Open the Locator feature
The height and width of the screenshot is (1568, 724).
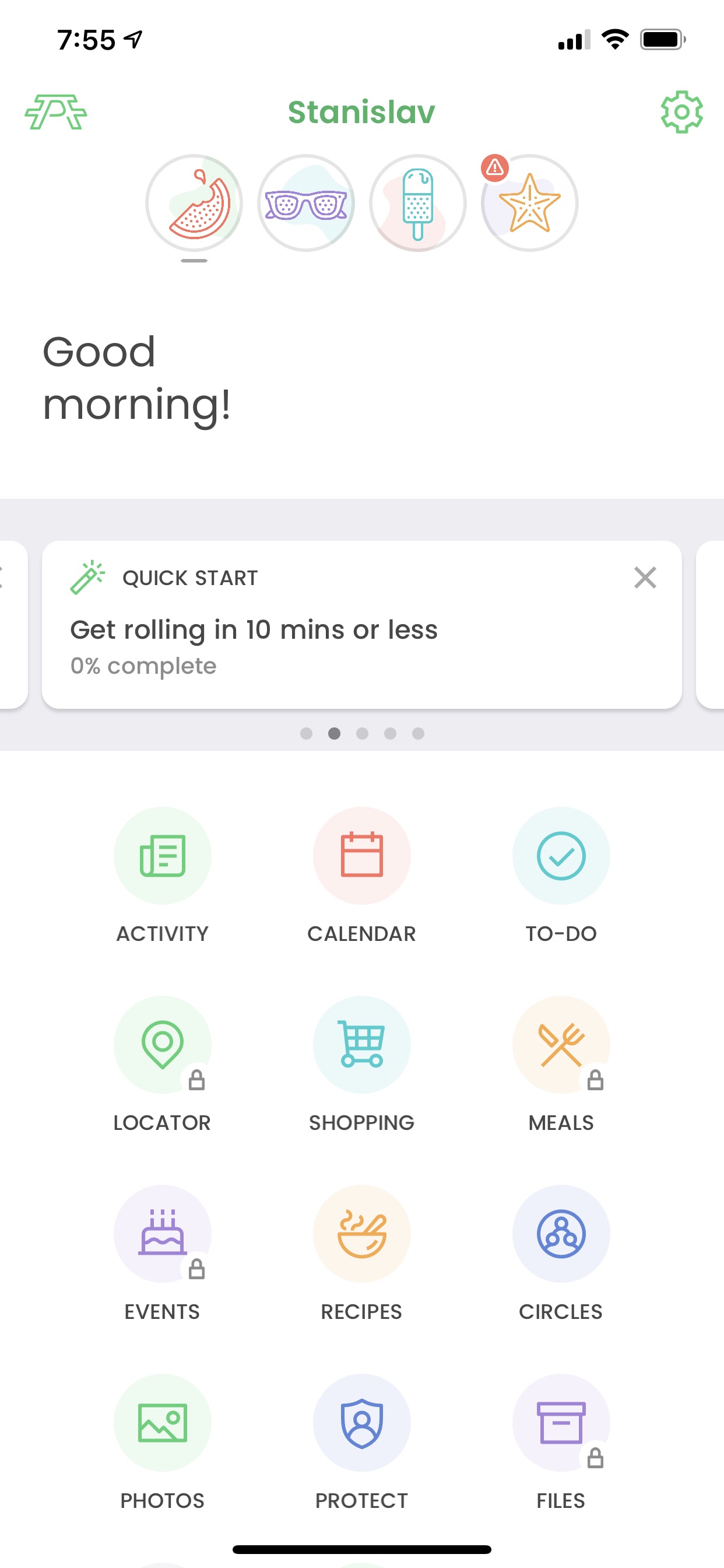coord(163,1064)
